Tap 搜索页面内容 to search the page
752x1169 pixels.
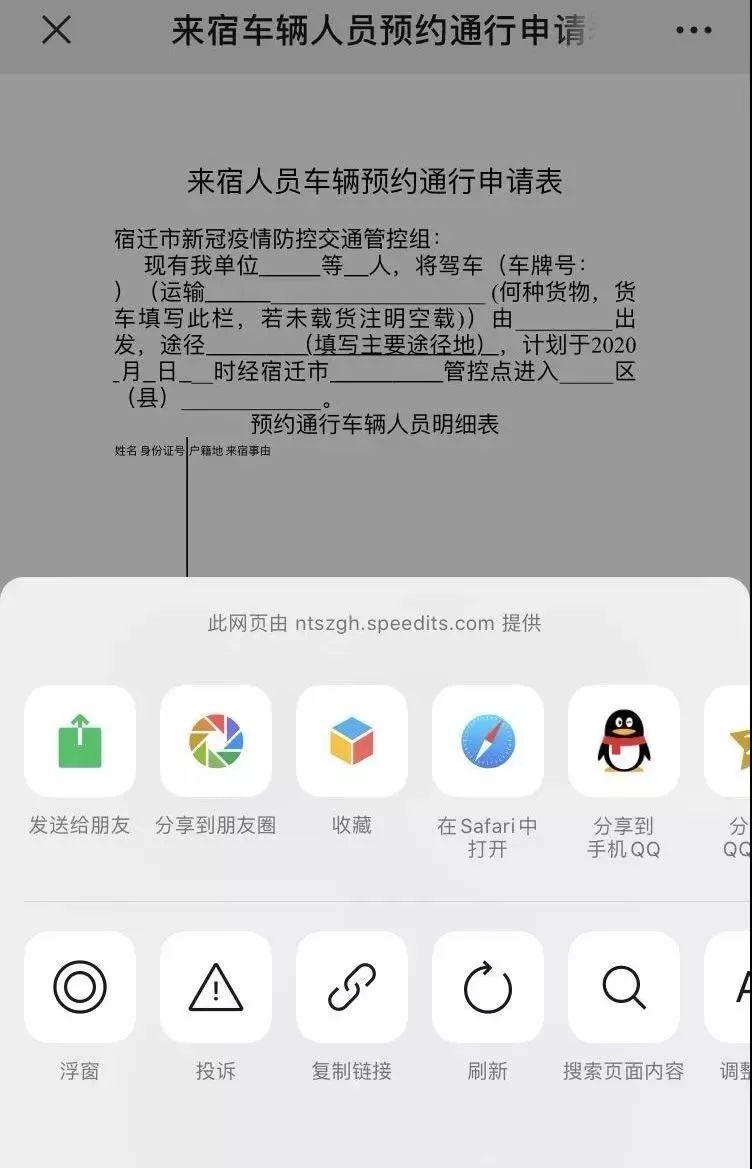pos(624,987)
